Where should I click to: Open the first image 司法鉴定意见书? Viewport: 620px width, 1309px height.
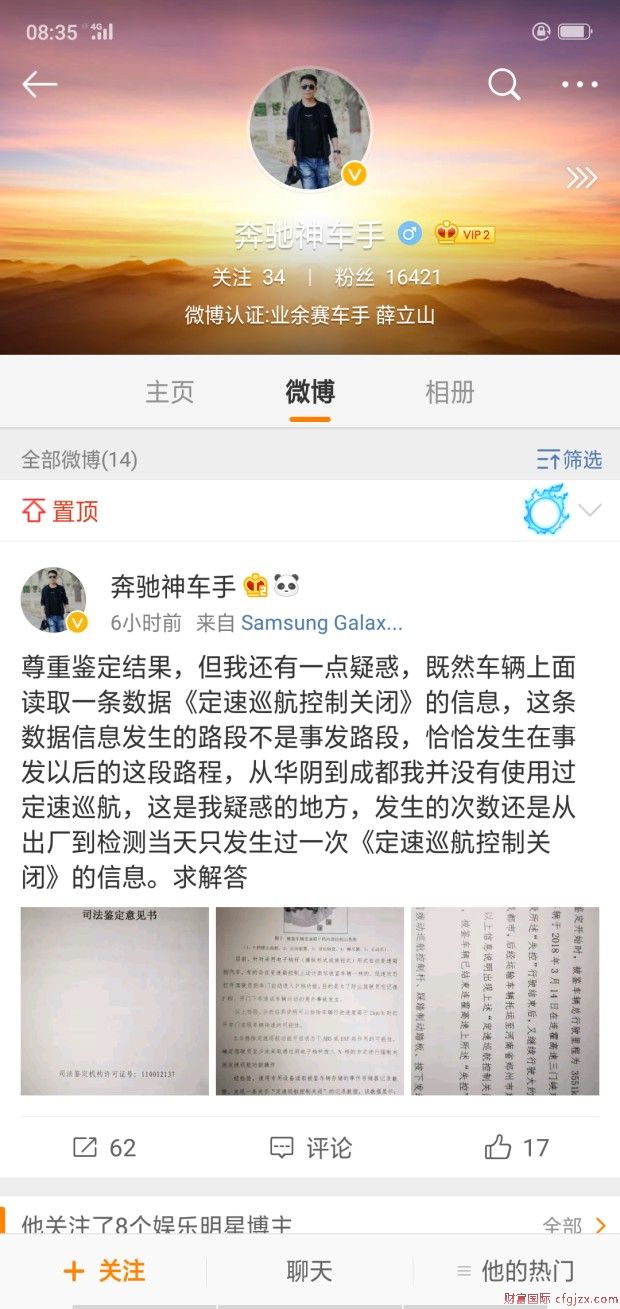click(x=115, y=1000)
